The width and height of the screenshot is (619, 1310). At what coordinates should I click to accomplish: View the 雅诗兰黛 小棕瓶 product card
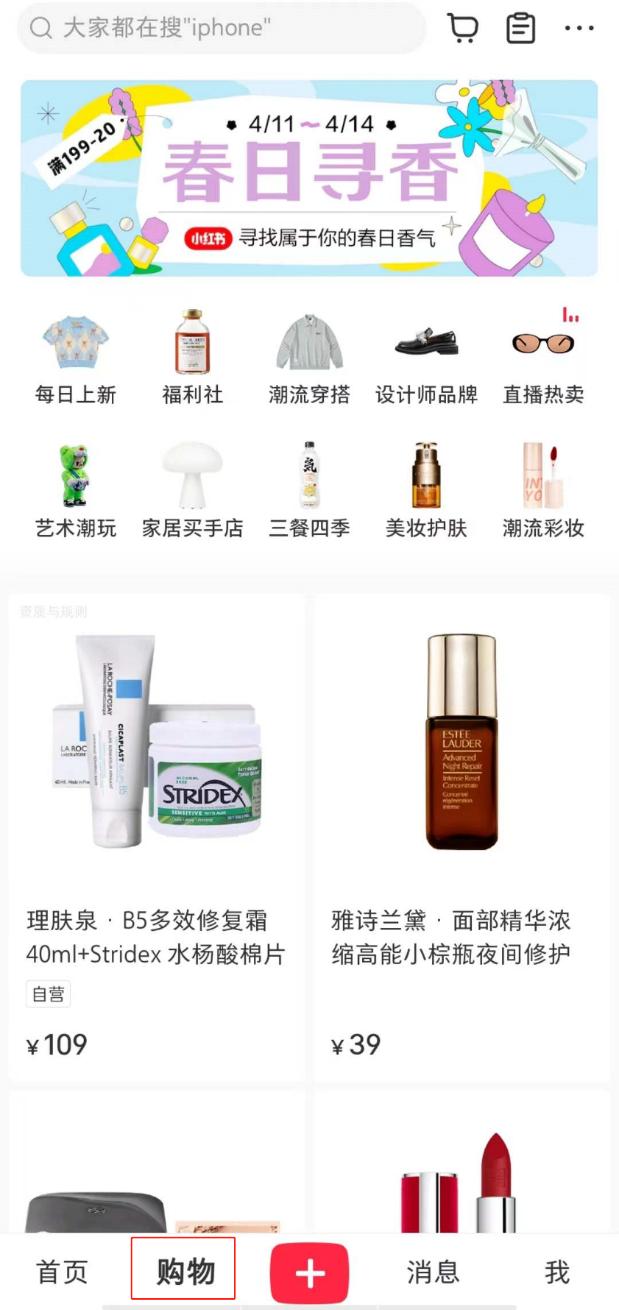(x=462, y=838)
